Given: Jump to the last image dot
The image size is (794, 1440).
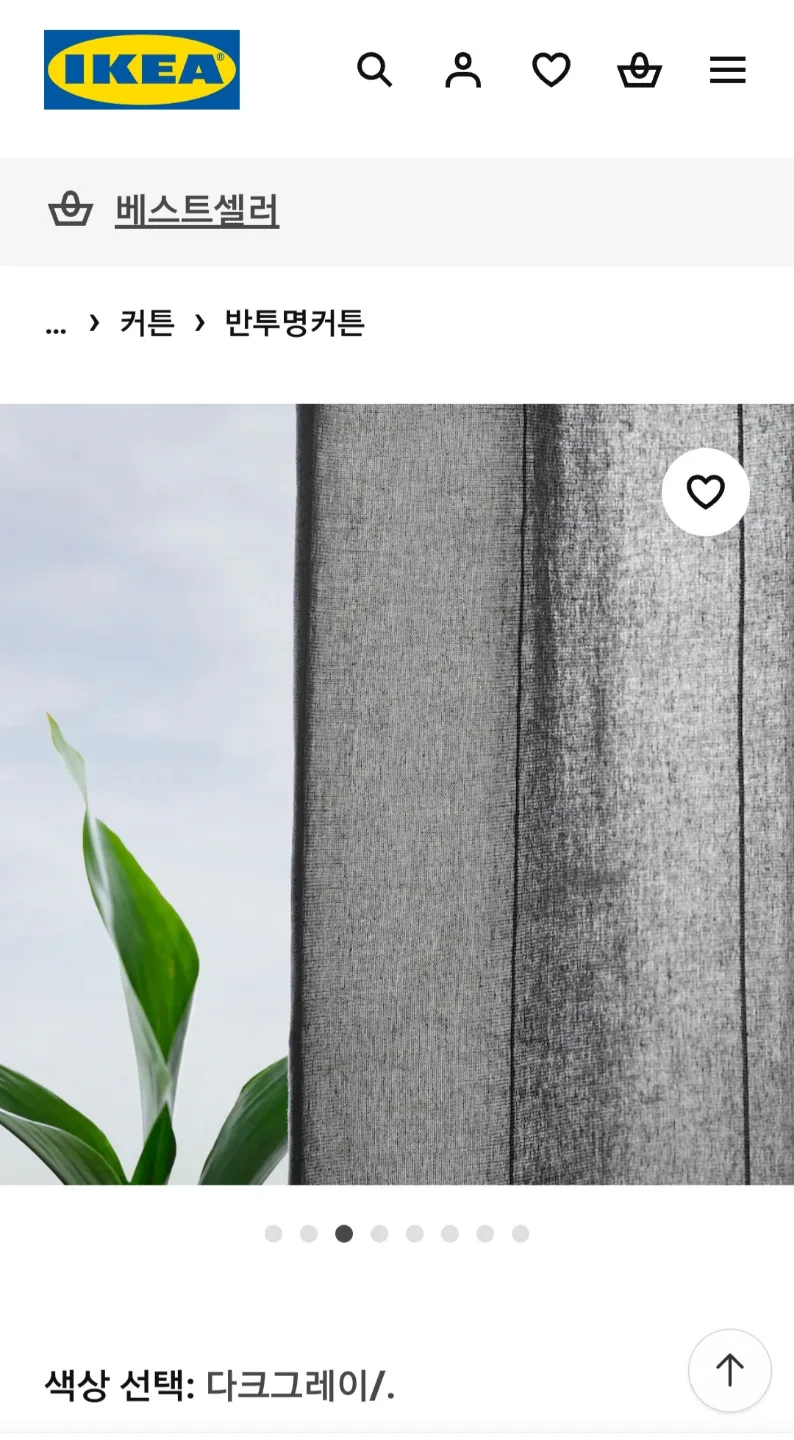Looking at the screenshot, I should coord(520,1234).
